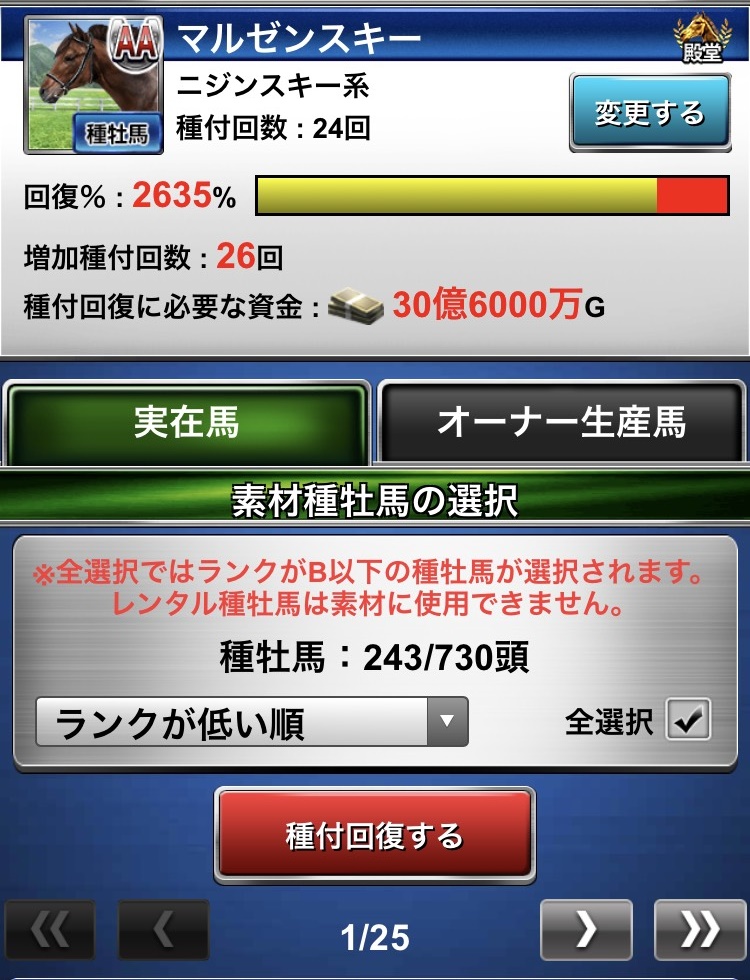Uncheck the 全選択 checkbox

click(688, 721)
